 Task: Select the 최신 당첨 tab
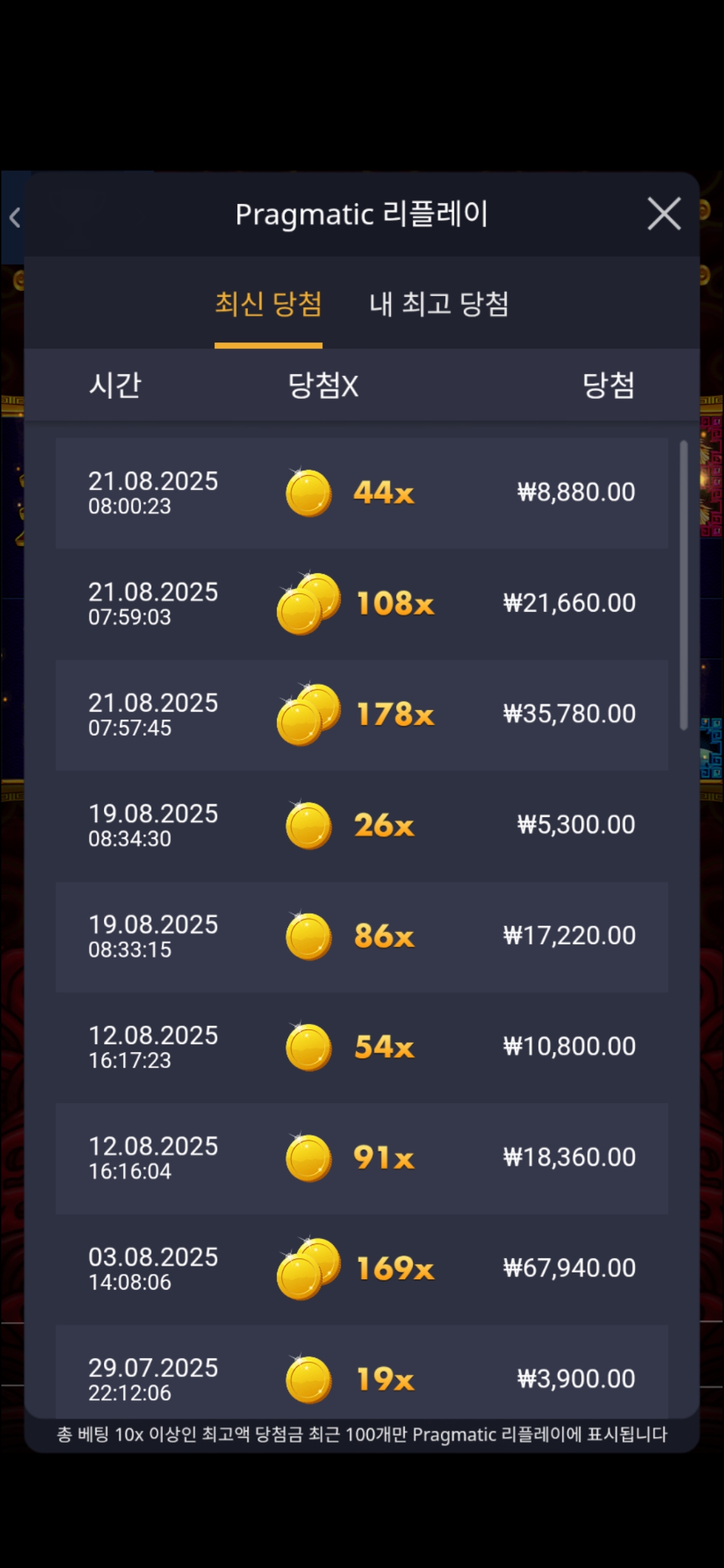(x=268, y=304)
